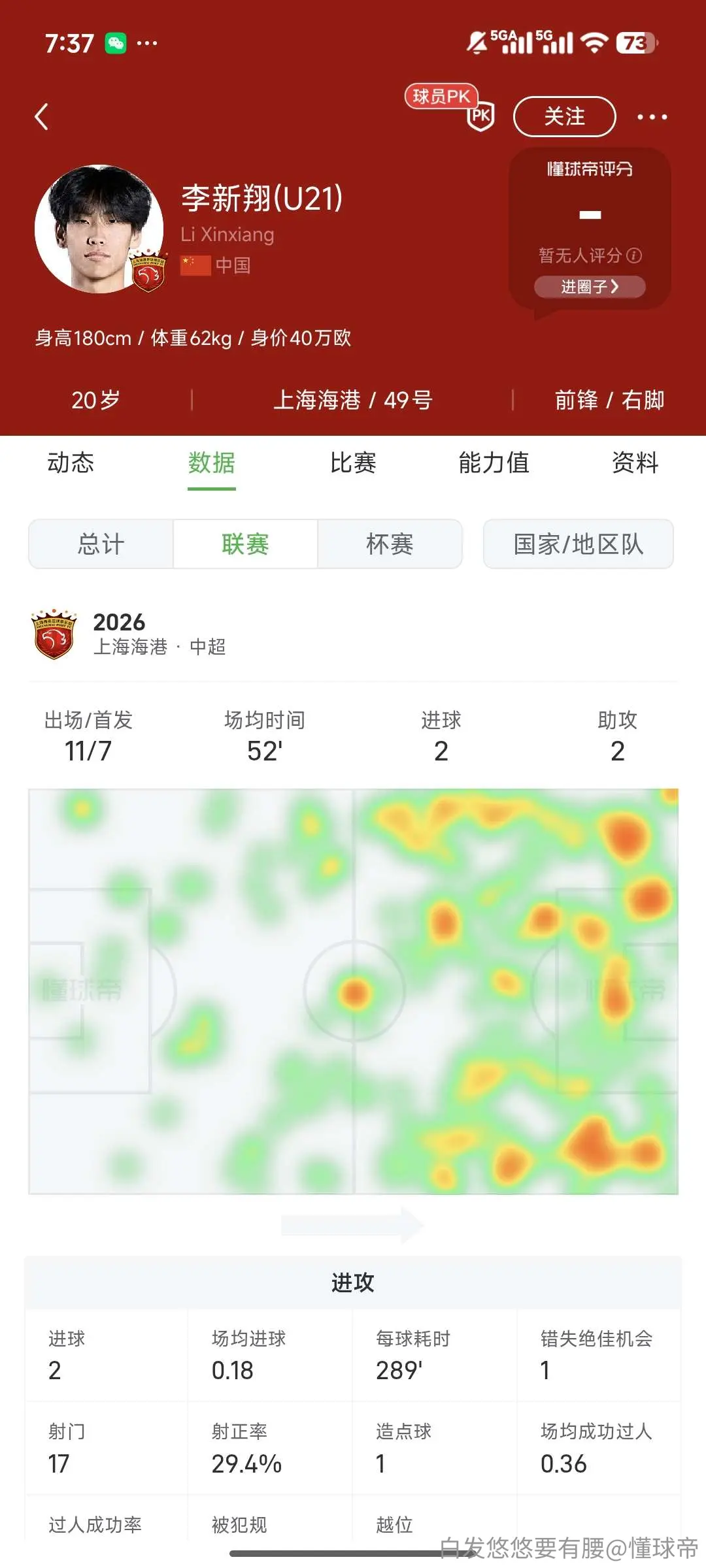Open the 能力值 tab
The image size is (706, 1568).
[x=494, y=463]
